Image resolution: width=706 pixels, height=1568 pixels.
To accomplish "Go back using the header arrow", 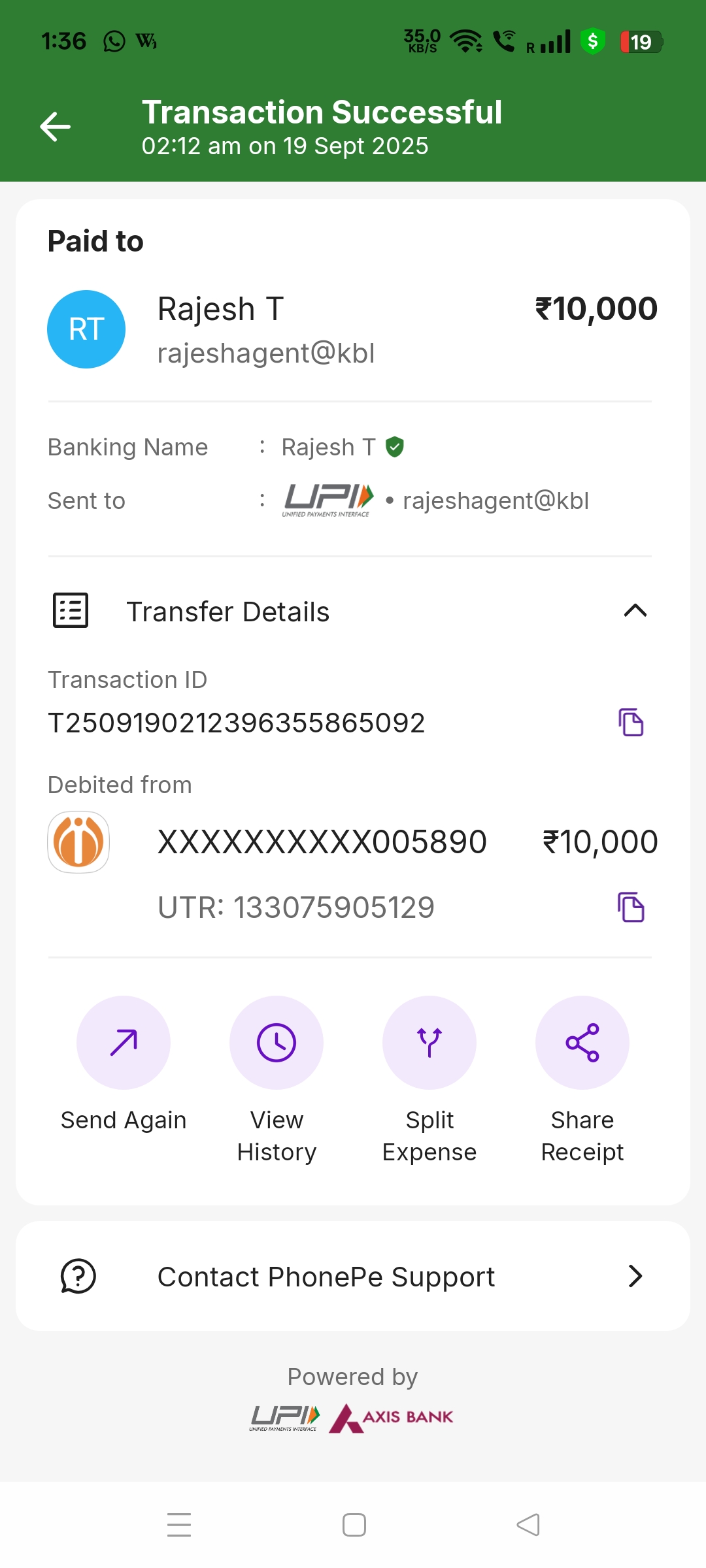I will tap(56, 126).
